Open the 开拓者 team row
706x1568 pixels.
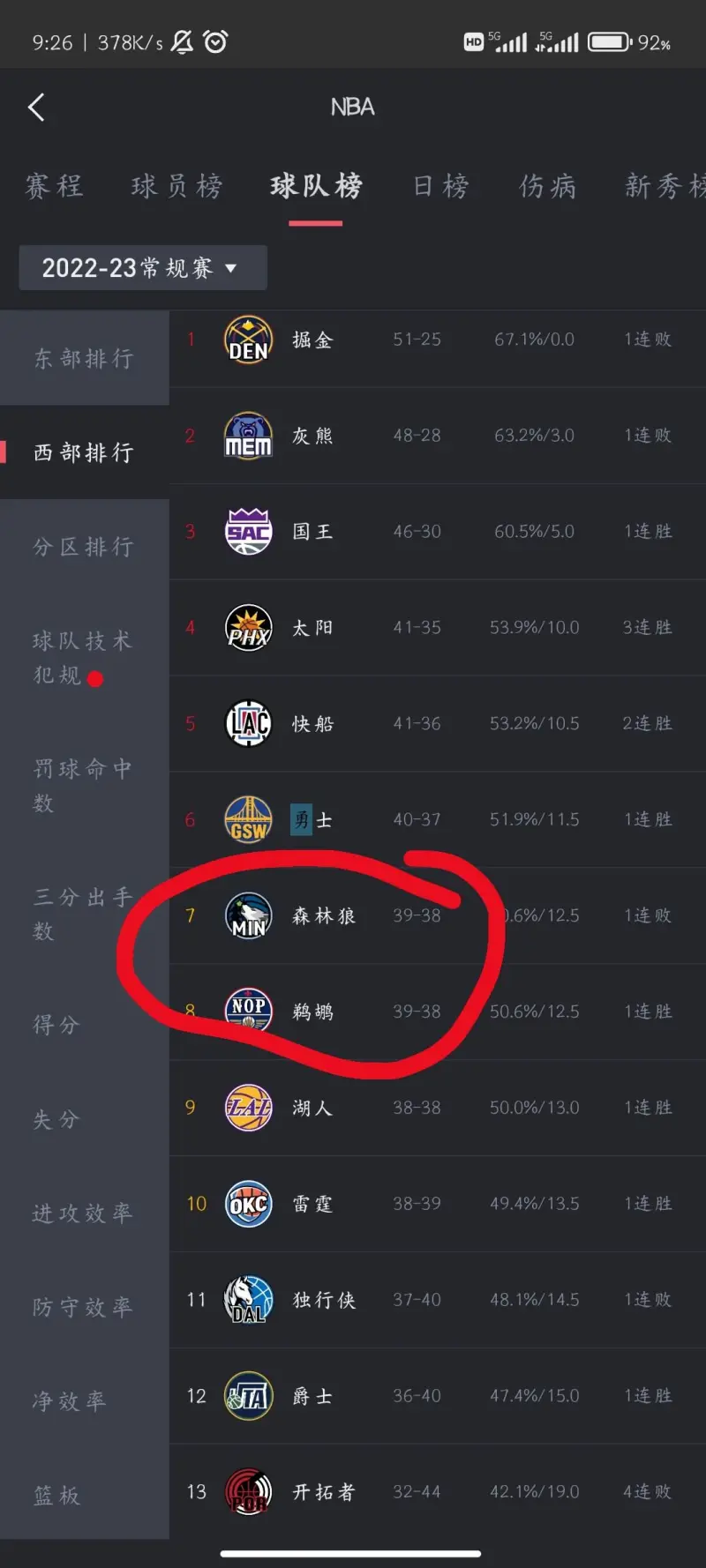437,1492
